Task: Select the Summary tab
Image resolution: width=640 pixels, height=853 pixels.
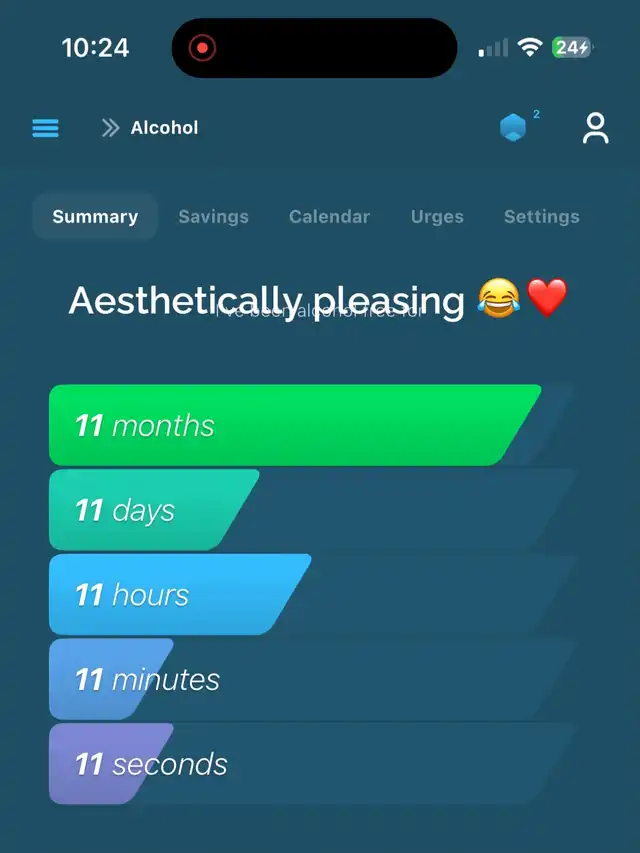Action: [95, 217]
